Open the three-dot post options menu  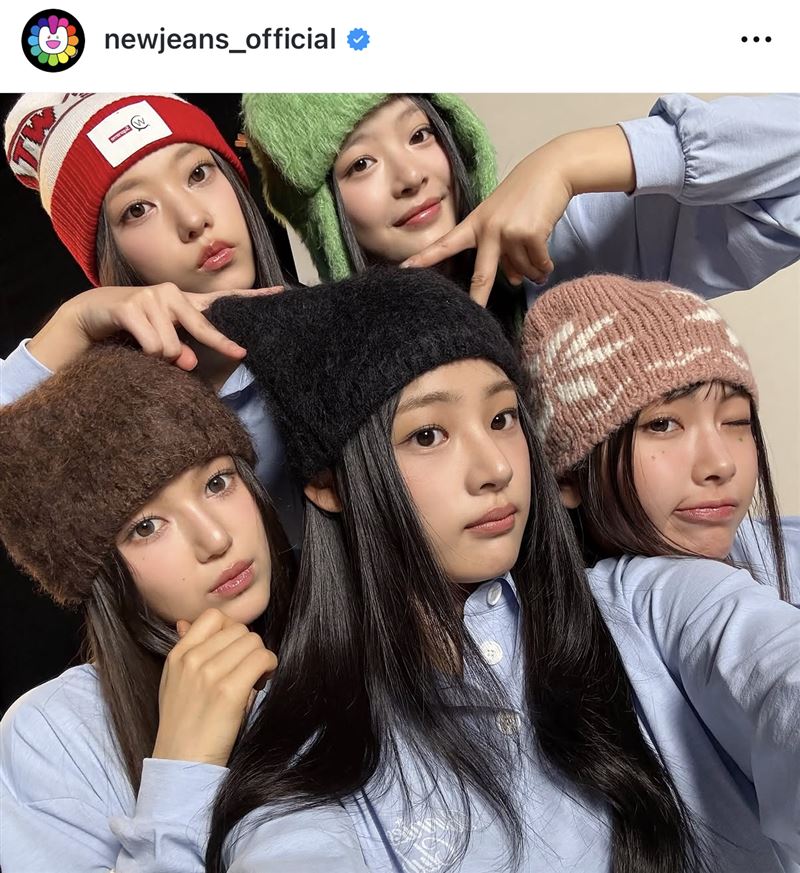(x=756, y=40)
